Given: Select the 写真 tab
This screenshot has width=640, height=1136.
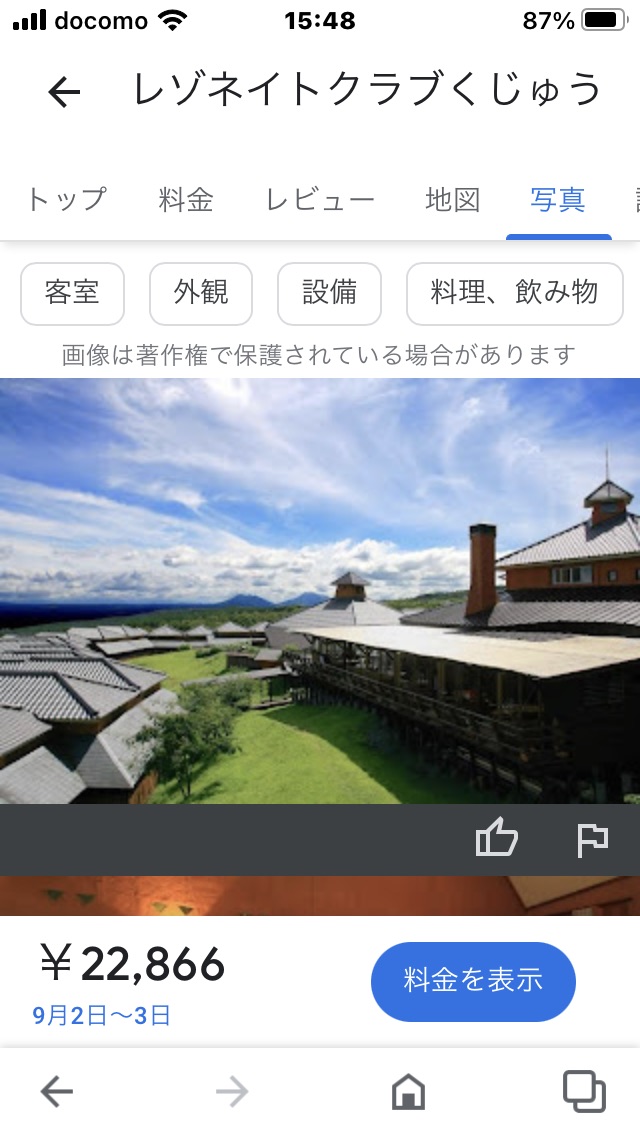Looking at the screenshot, I should (558, 200).
